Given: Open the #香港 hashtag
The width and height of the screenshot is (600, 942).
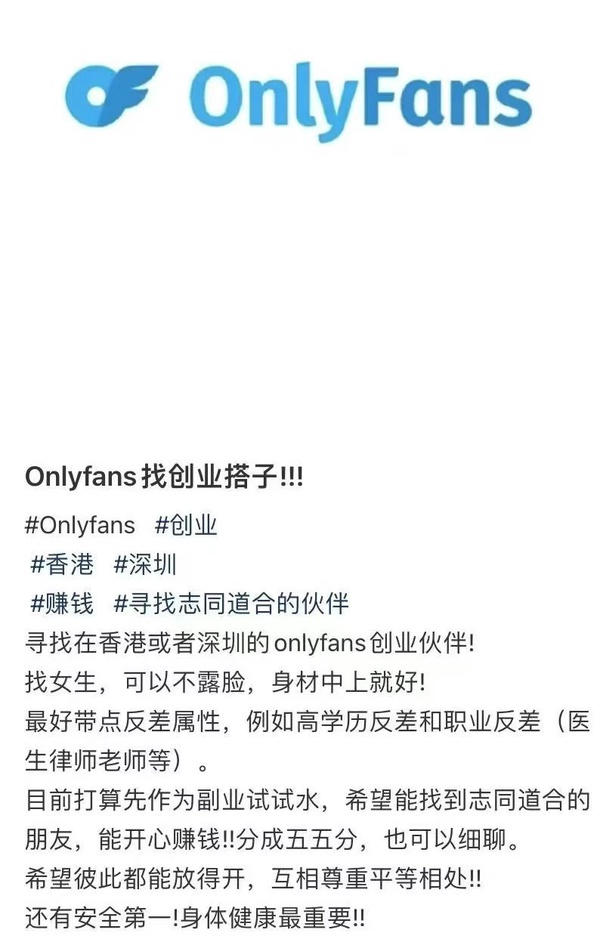Looking at the screenshot, I should [61, 564].
